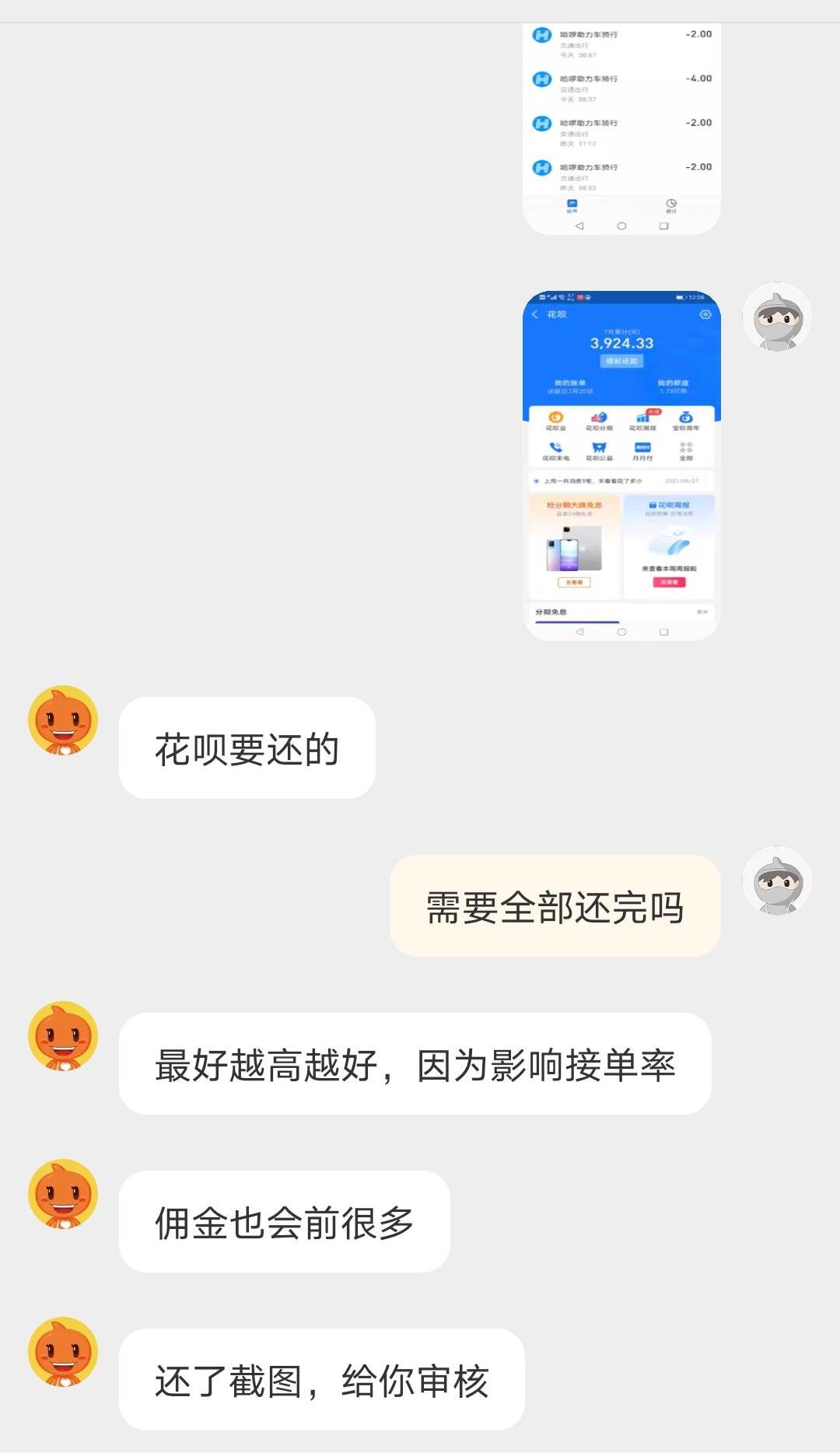840x1453 pixels.
Task: Open 花呗来电 phone icon
Action: pyautogui.click(x=556, y=447)
